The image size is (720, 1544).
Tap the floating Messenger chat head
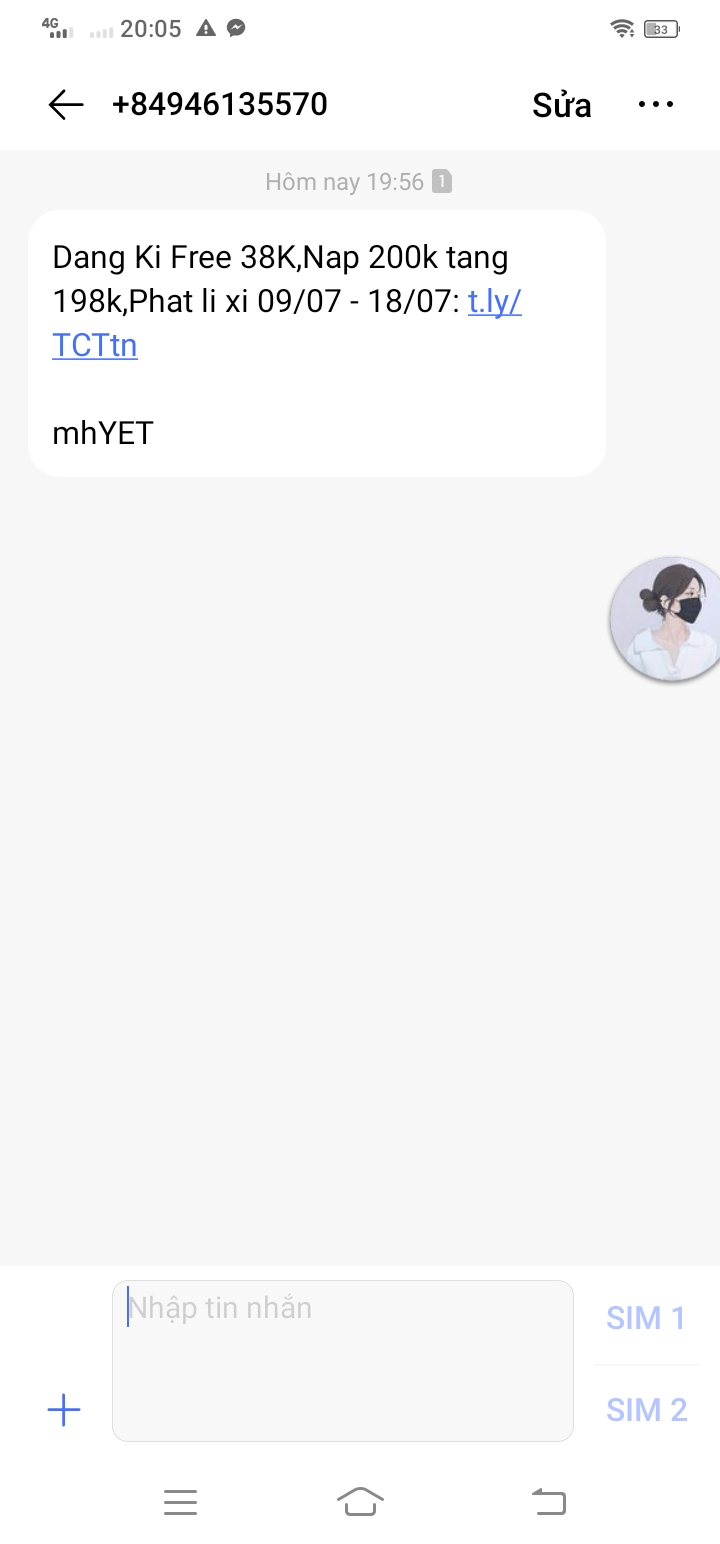(666, 620)
